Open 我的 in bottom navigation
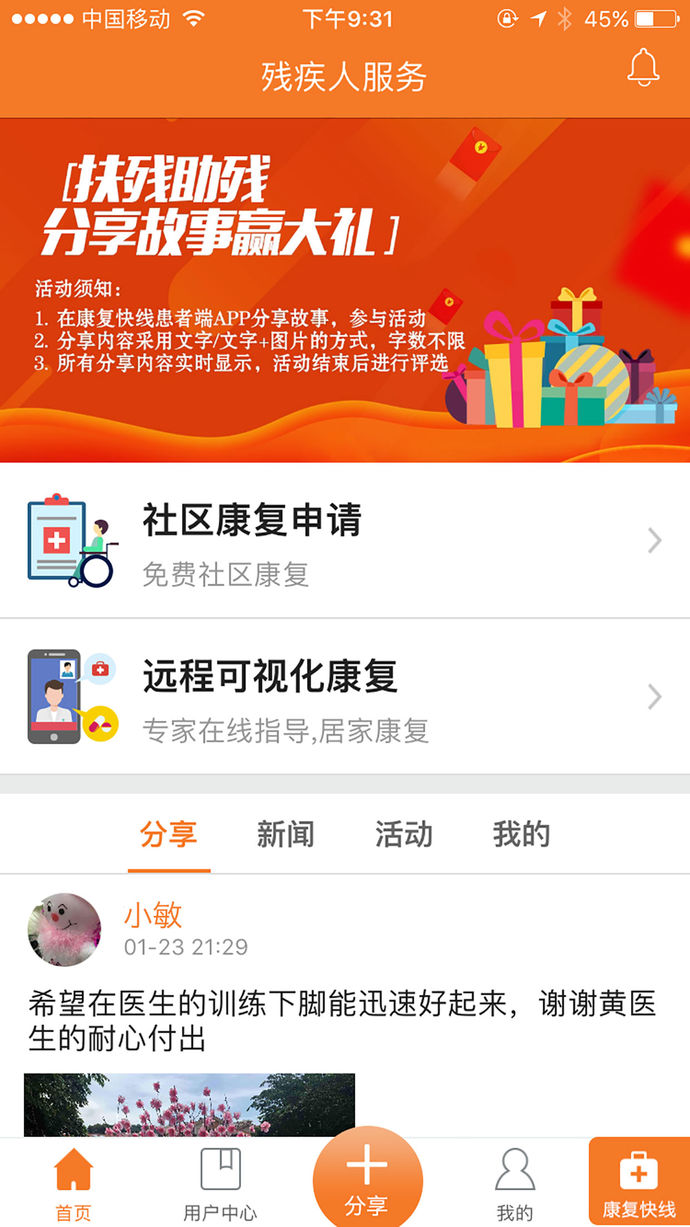 pyautogui.click(x=515, y=1185)
